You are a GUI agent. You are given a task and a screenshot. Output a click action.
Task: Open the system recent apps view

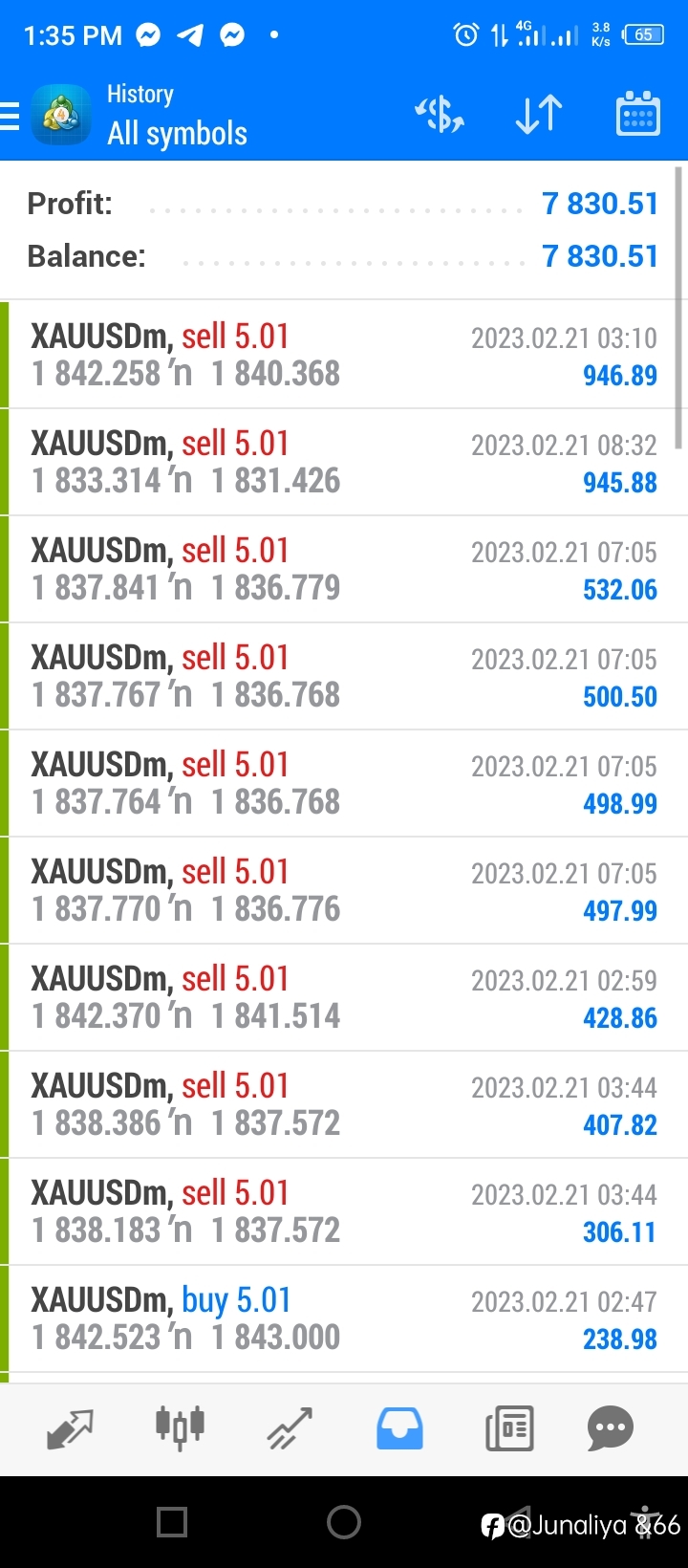tap(172, 1522)
